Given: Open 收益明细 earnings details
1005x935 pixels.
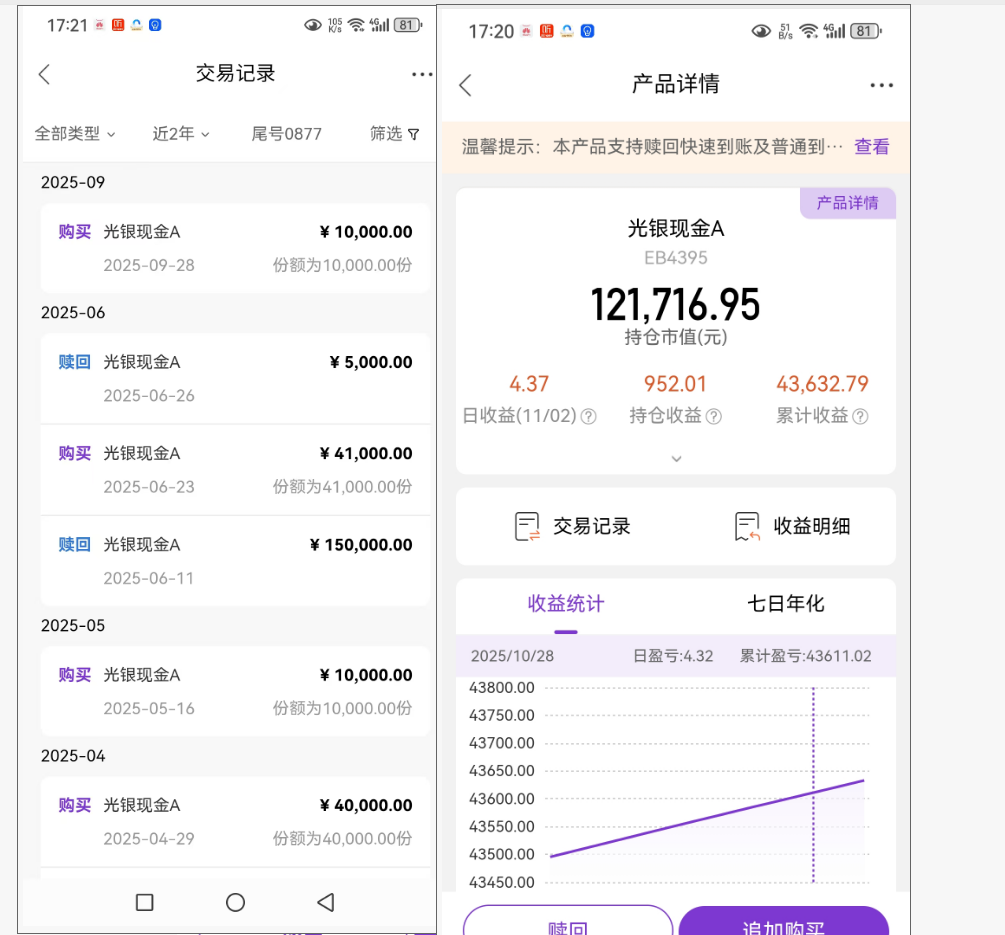Looking at the screenshot, I should (x=793, y=526).
